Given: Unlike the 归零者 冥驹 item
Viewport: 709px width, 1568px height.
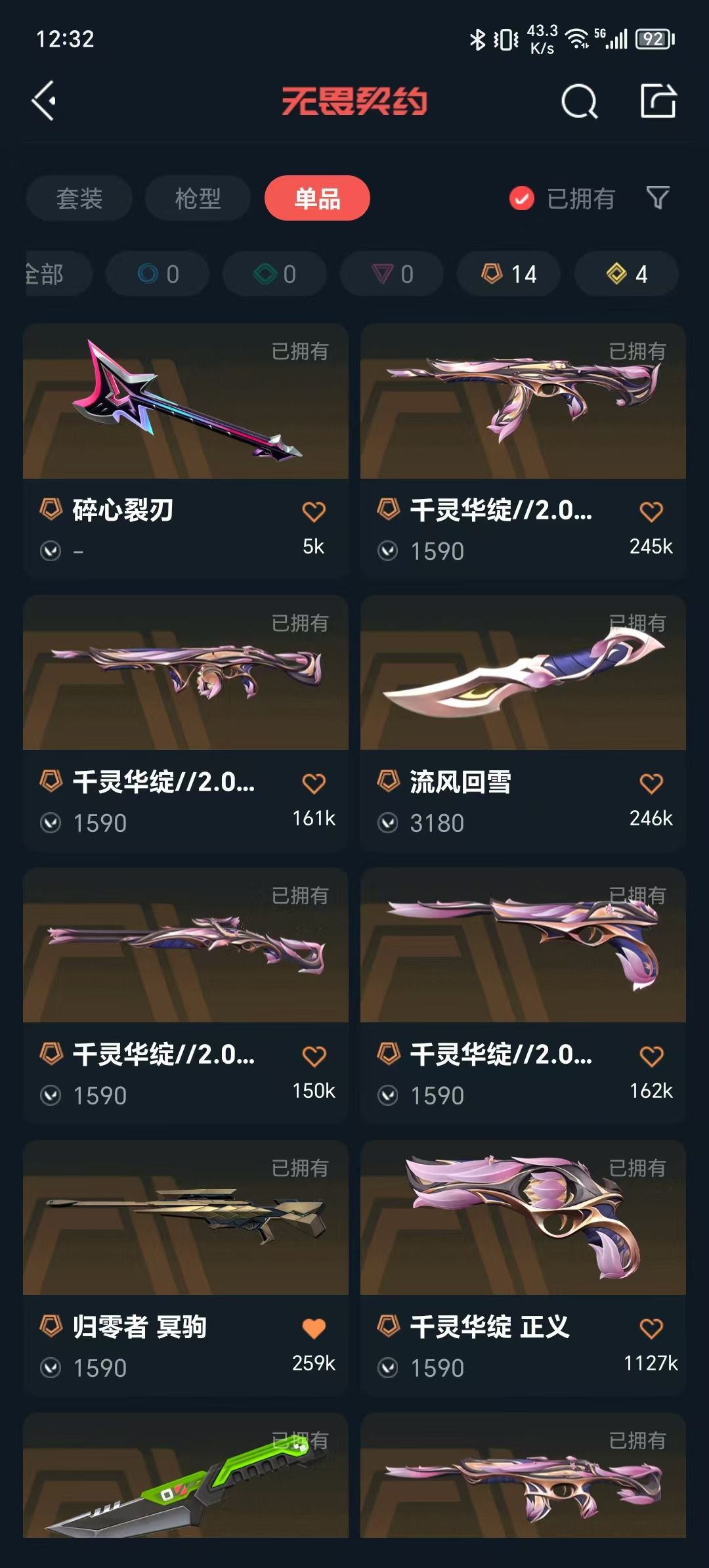Looking at the screenshot, I should (x=314, y=1328).
